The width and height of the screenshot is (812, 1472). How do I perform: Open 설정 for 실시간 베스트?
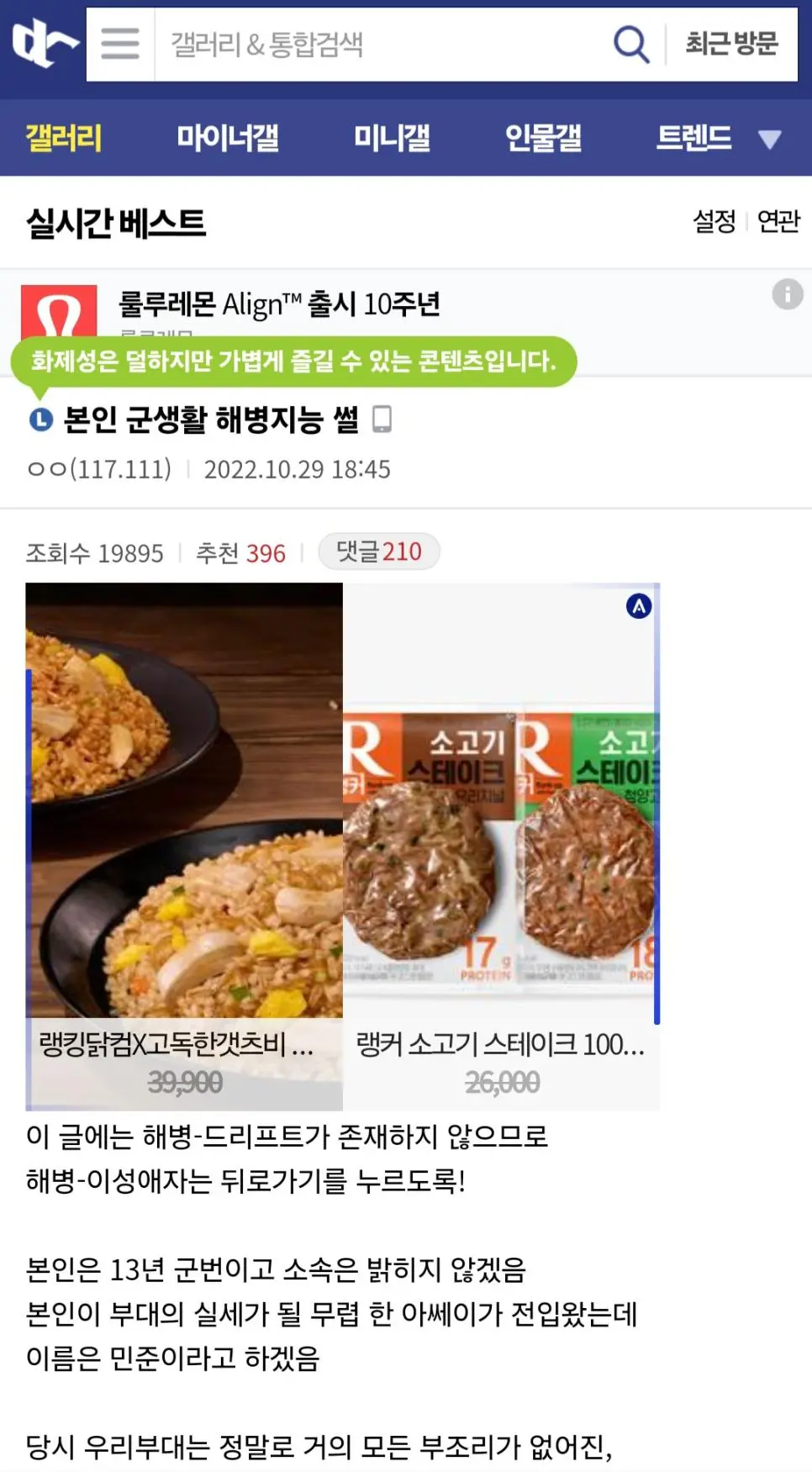click(x=714, y=221)
